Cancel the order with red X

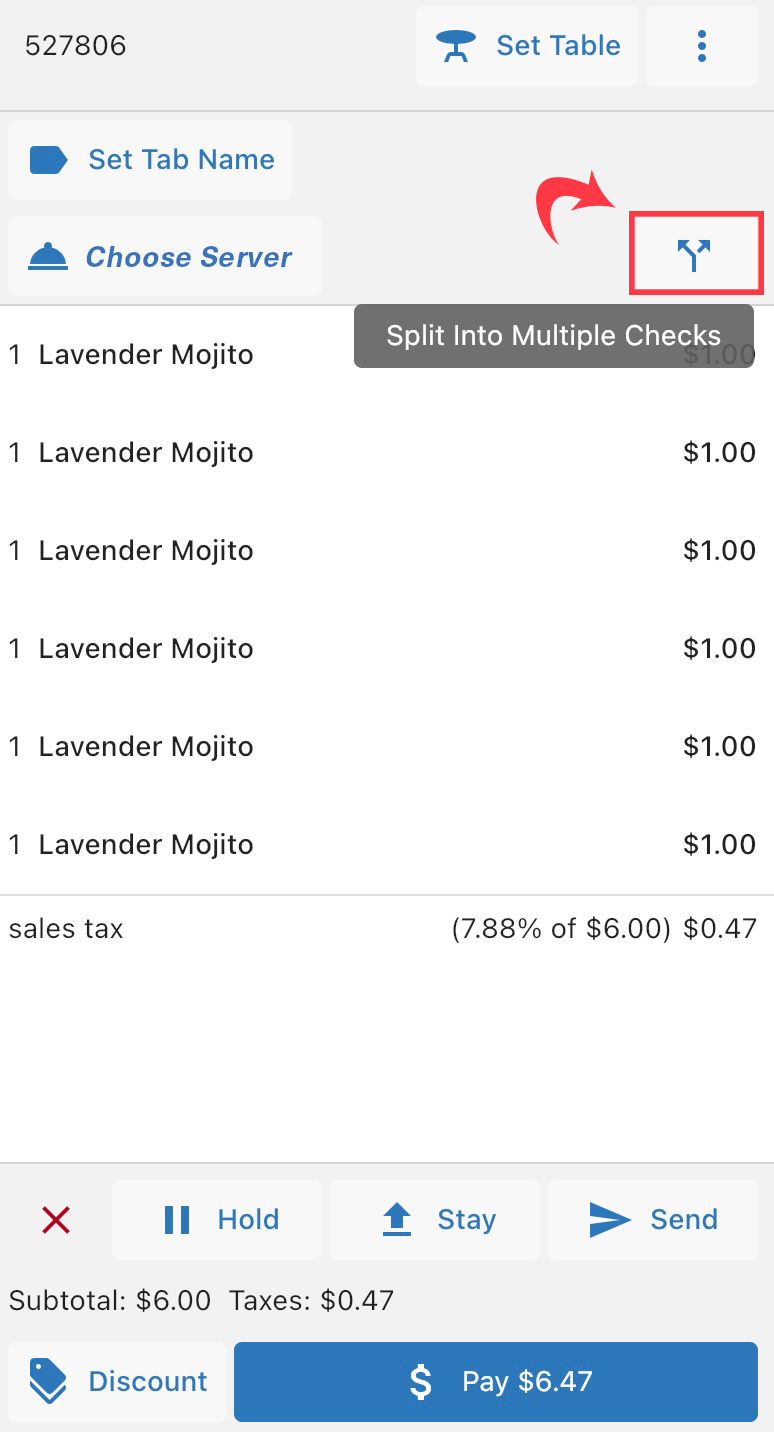click(56, 1219)
